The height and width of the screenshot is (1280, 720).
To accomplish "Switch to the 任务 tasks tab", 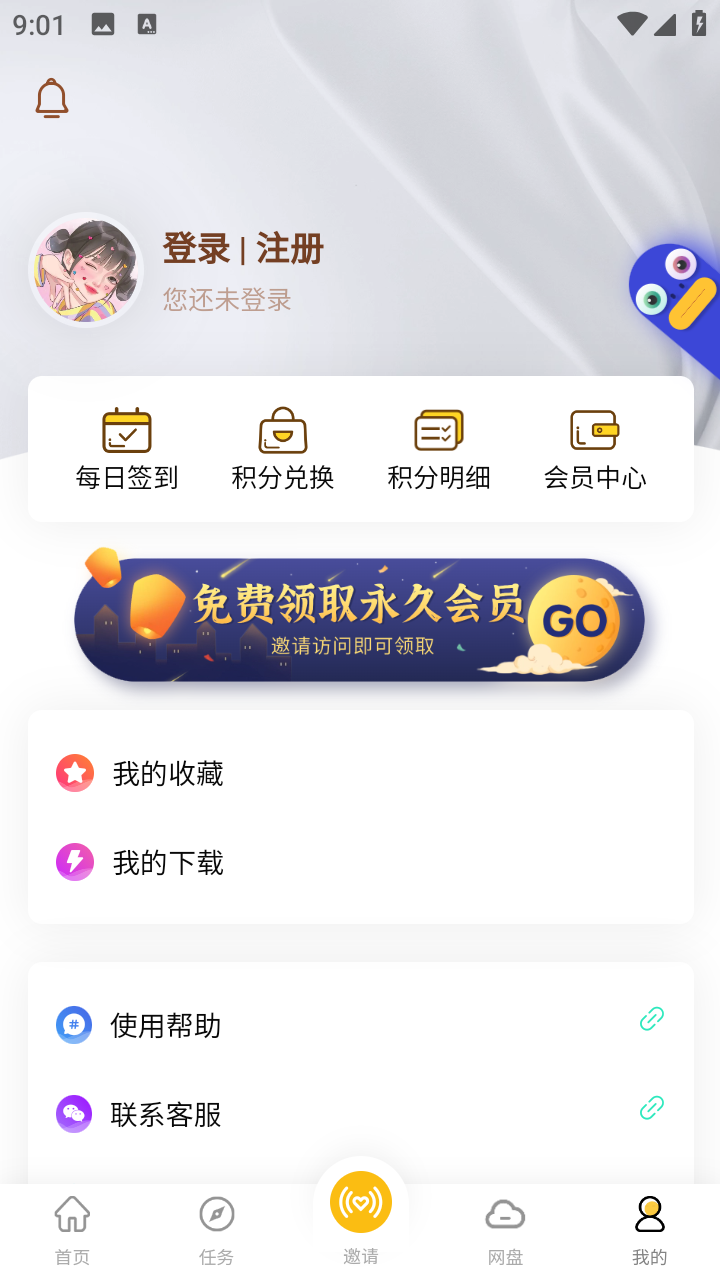I will [216, 1230].
